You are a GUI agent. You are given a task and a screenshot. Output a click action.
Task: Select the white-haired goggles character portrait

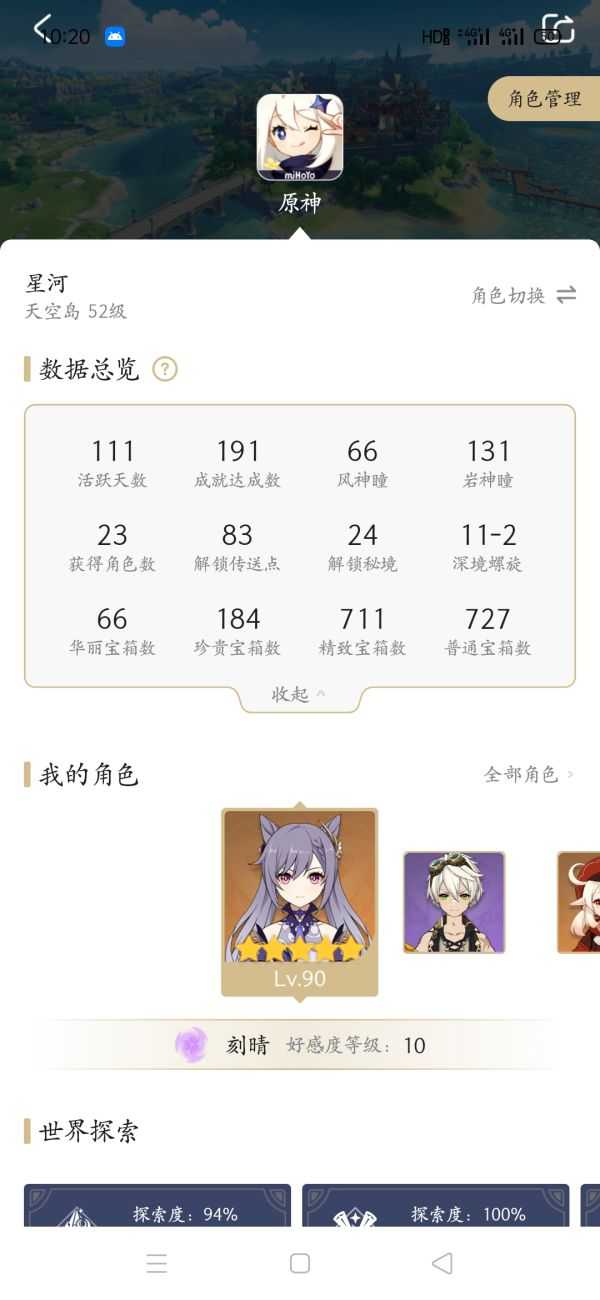(x=454, y=902)
